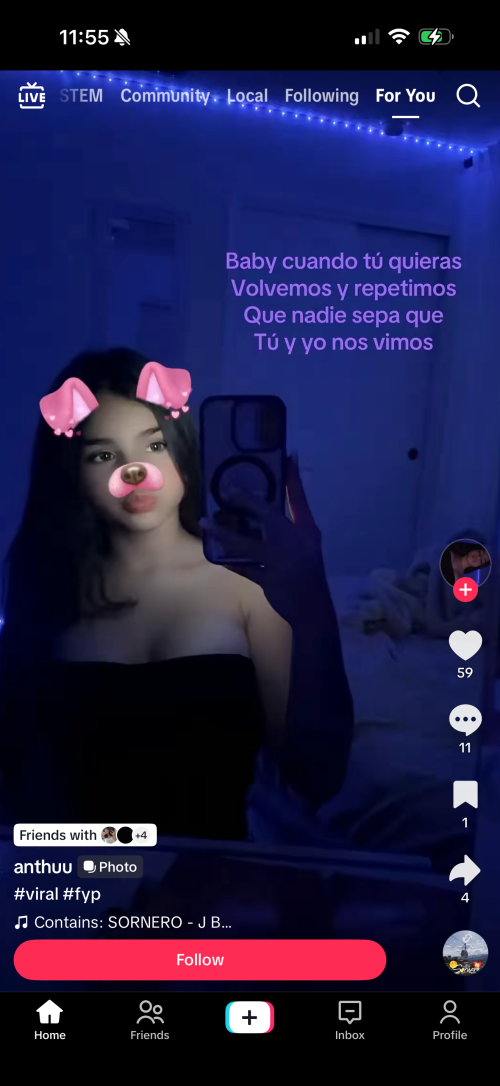
Task: Switch to the Following tab
Action: tap(321, 96)
